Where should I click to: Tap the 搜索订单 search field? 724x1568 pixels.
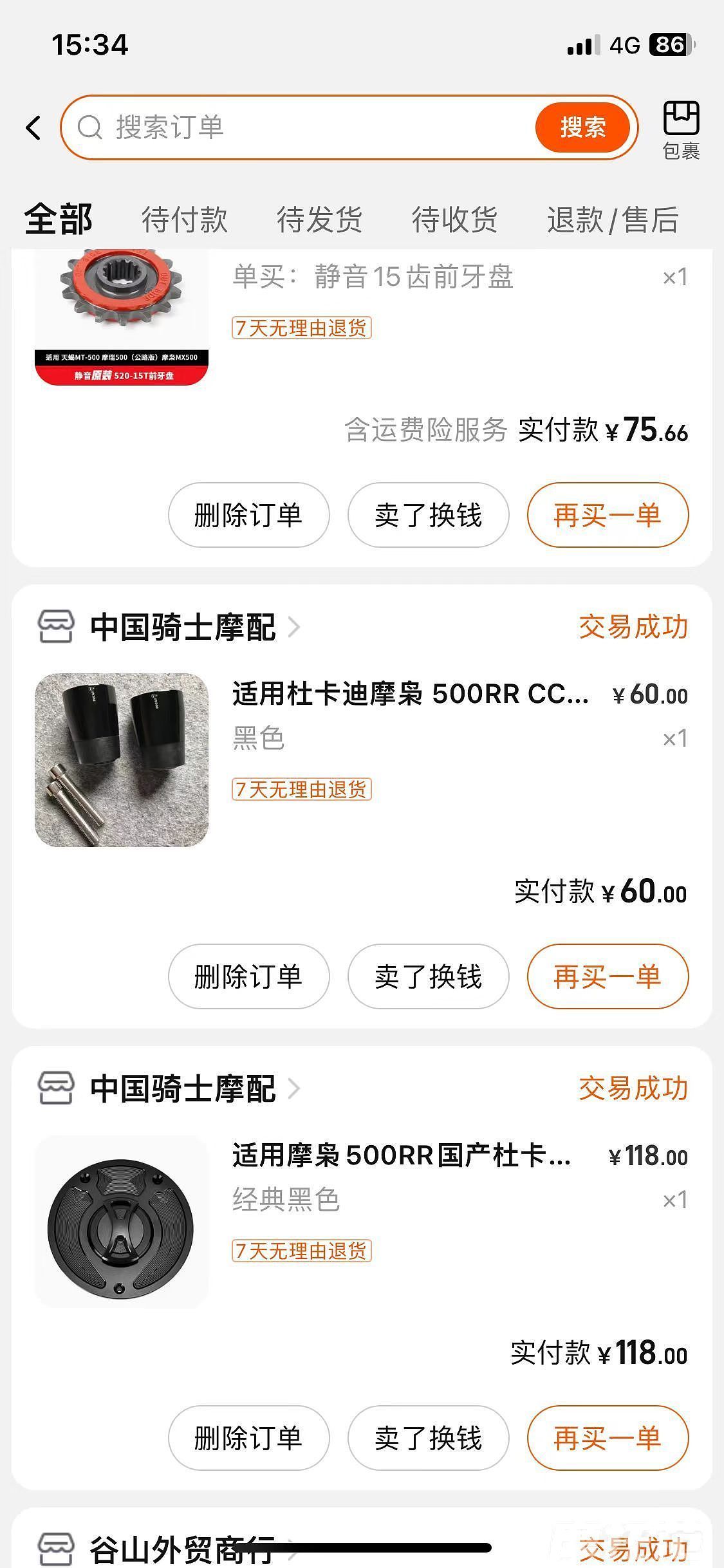(x=302, y=127)
